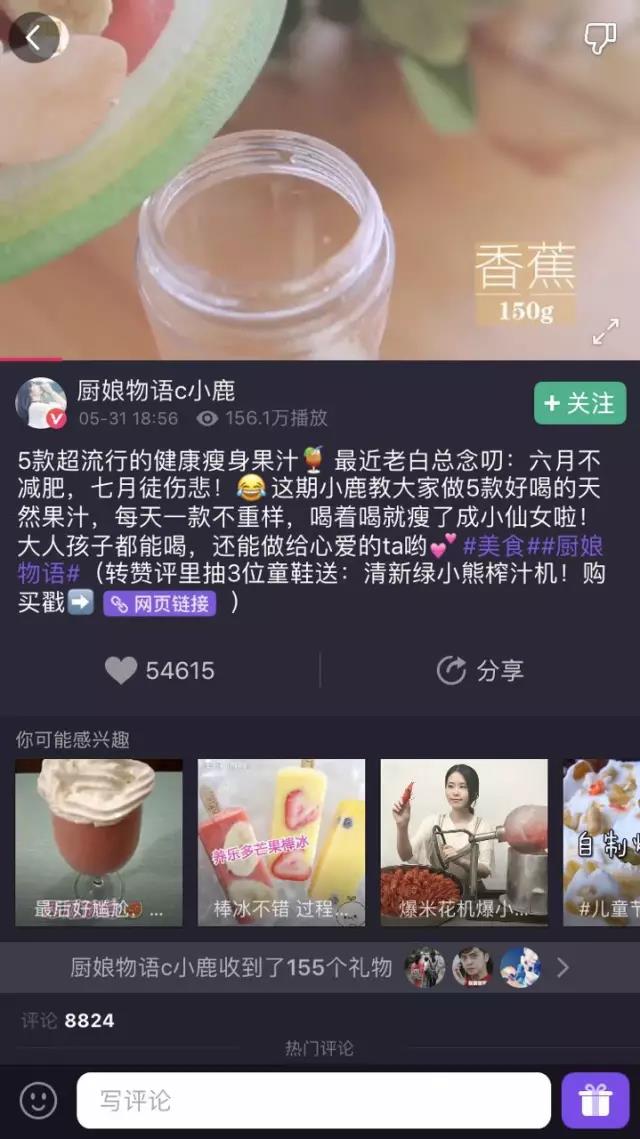Image resolution: width=640 pixels, height=1139 pixels.
Task: Open the emoji picker
Action: point(38,1100)
